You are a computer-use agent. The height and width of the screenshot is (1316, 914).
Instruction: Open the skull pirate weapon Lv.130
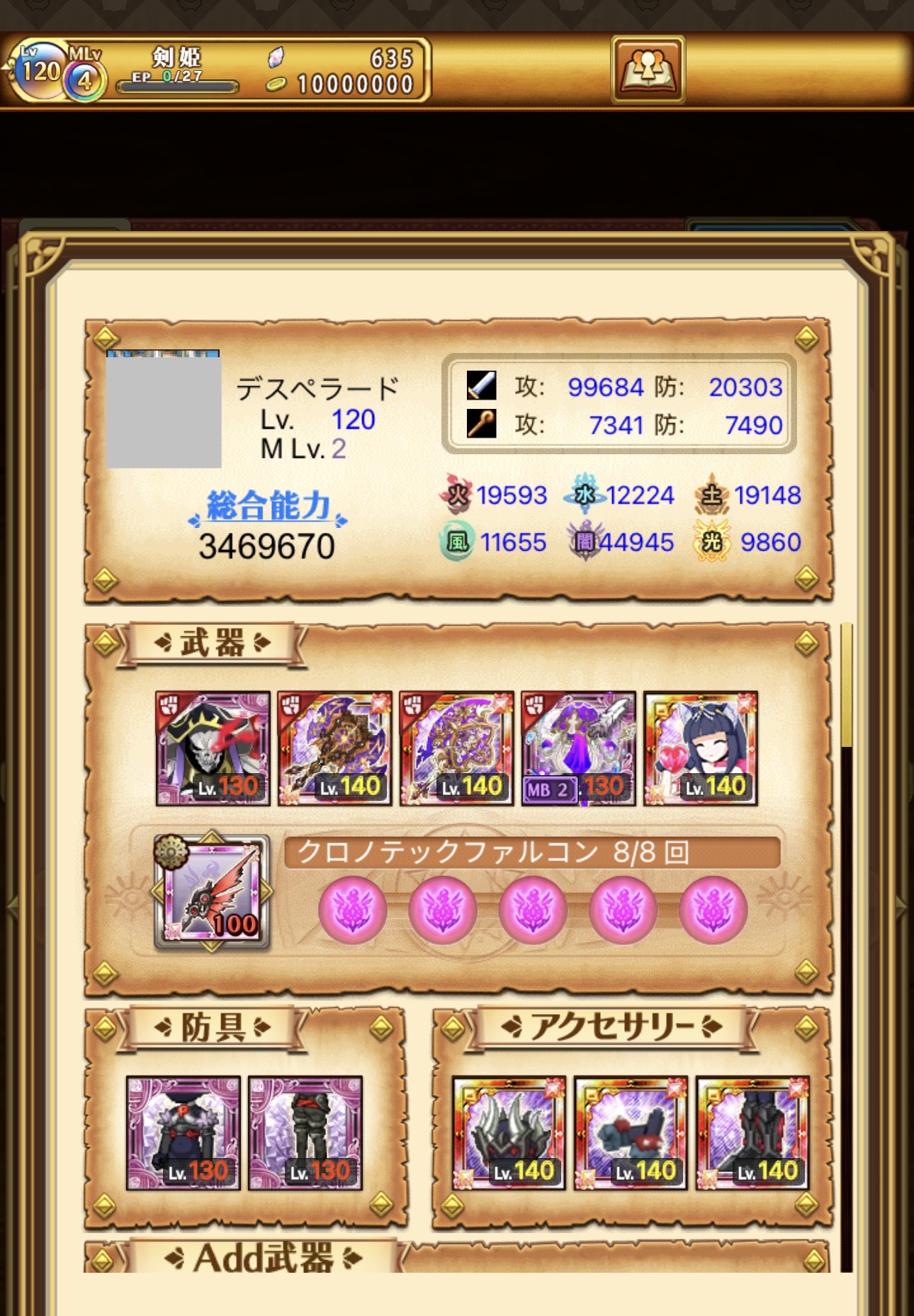coord(213,748)
